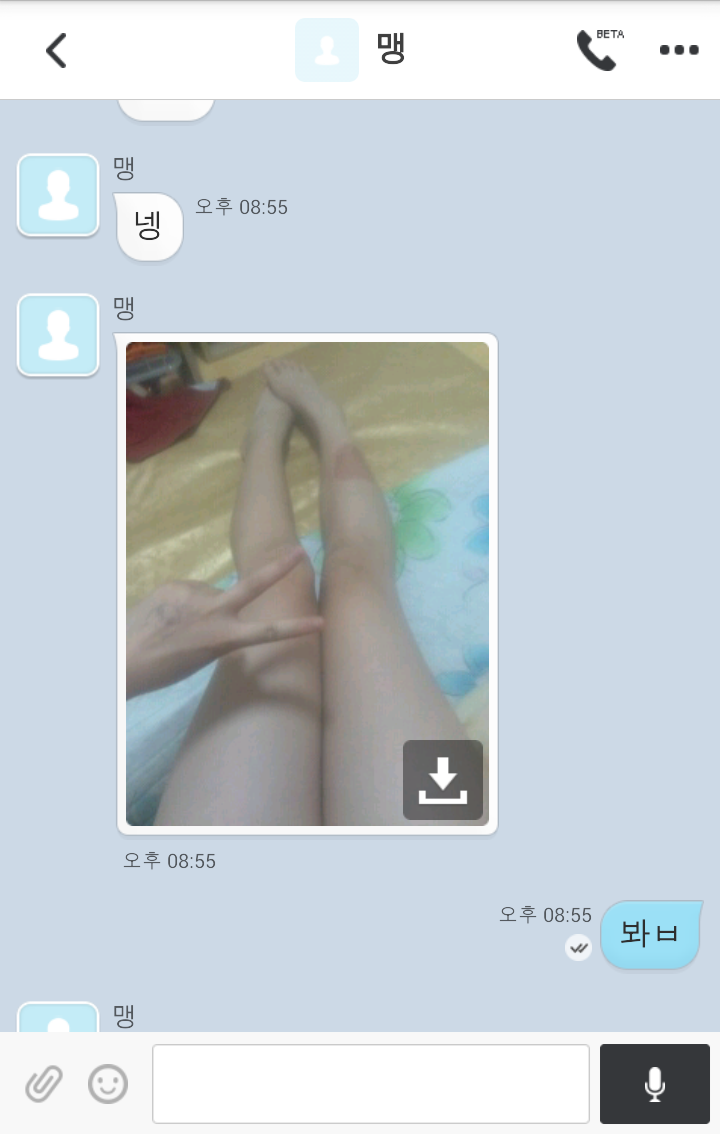Go back using the header arrow
The image size is (720, 1134).
(x=56, y=51)
